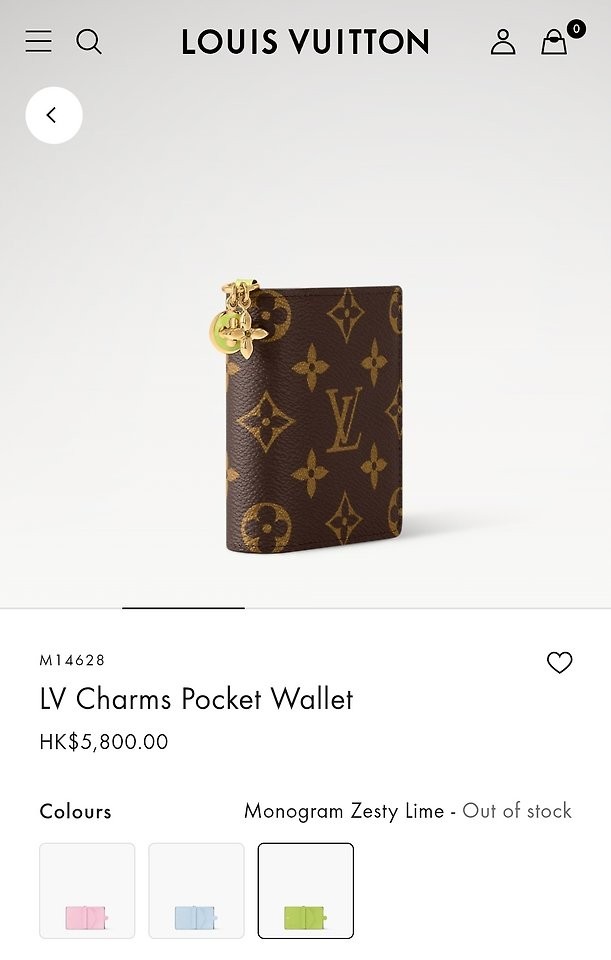611x960 pixels.
Task: Open the hamburger menu
Action: tap(38, 41)
